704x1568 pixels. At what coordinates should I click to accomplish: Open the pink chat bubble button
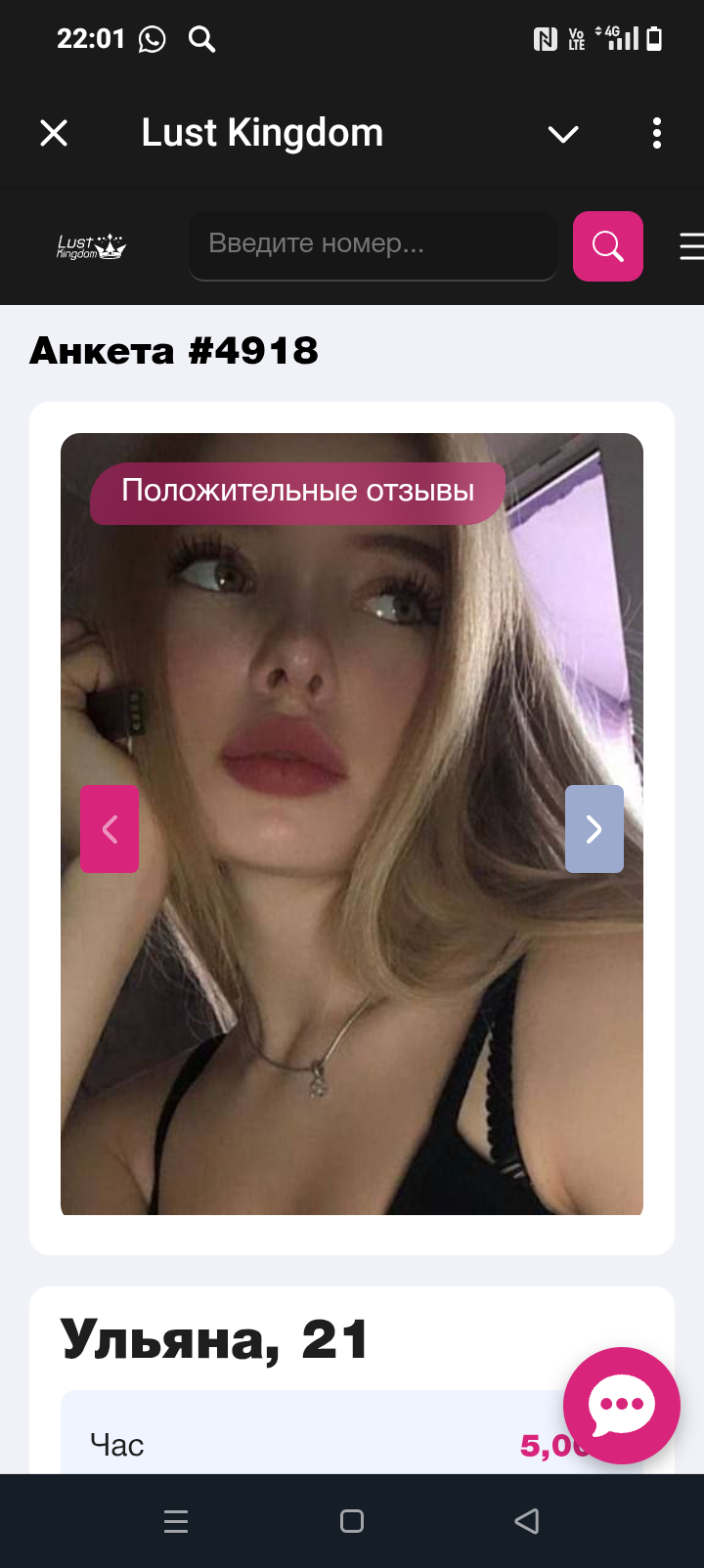[621, 1405]
